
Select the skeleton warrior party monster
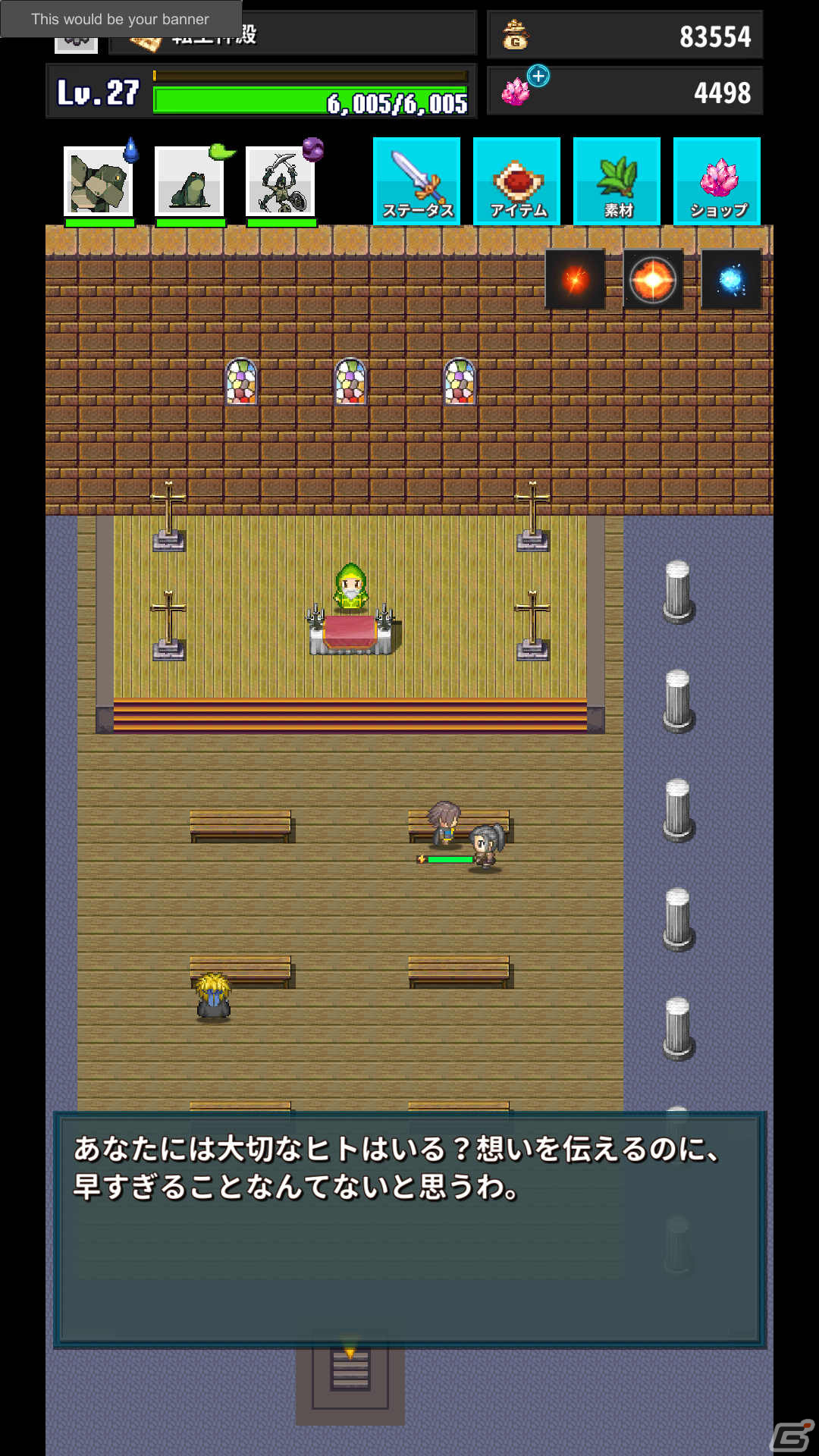pos(281,182)
